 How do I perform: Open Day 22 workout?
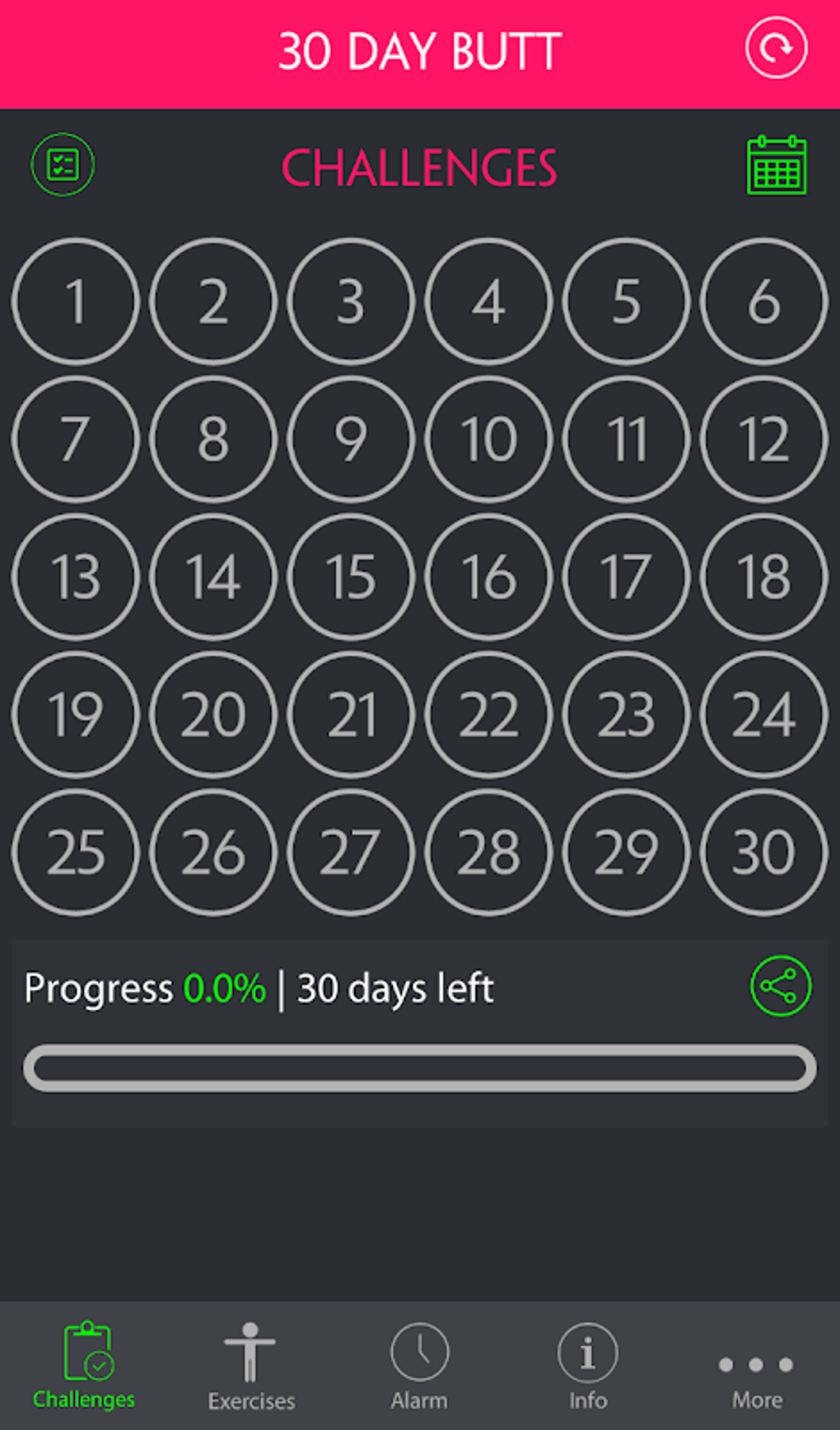488,715
